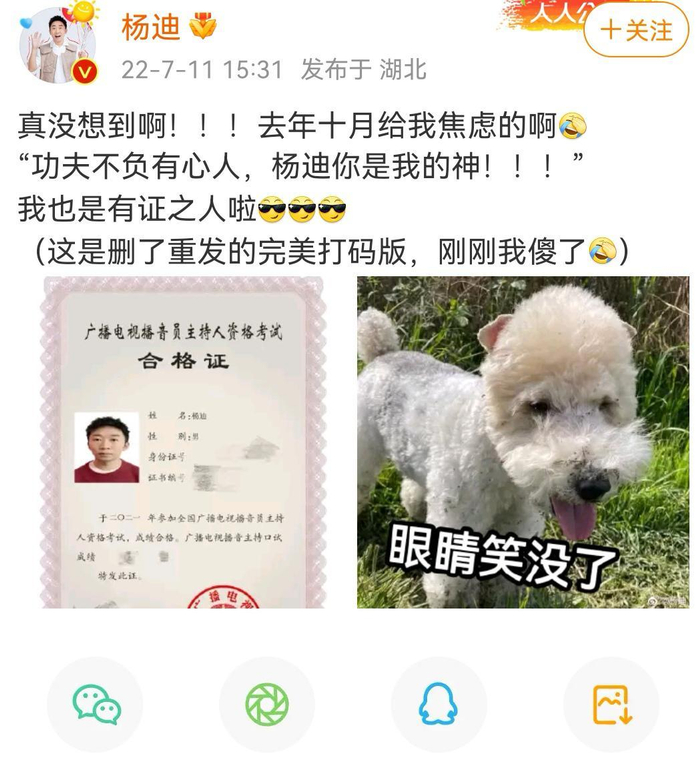The image size is (700, 780).
Task: Share the post via QQ
Action: [438, 704]
